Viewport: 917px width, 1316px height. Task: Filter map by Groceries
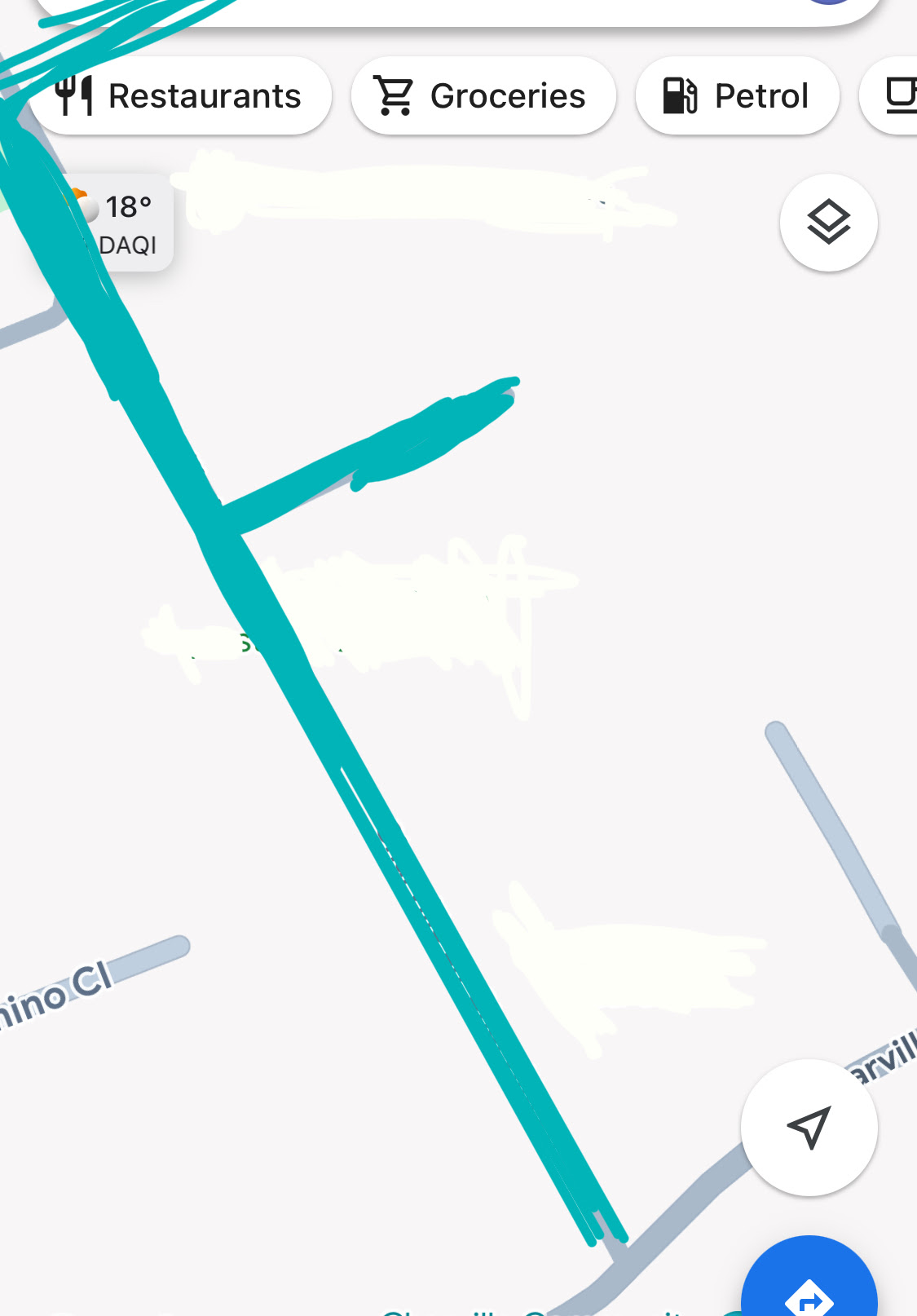[483, 96]
